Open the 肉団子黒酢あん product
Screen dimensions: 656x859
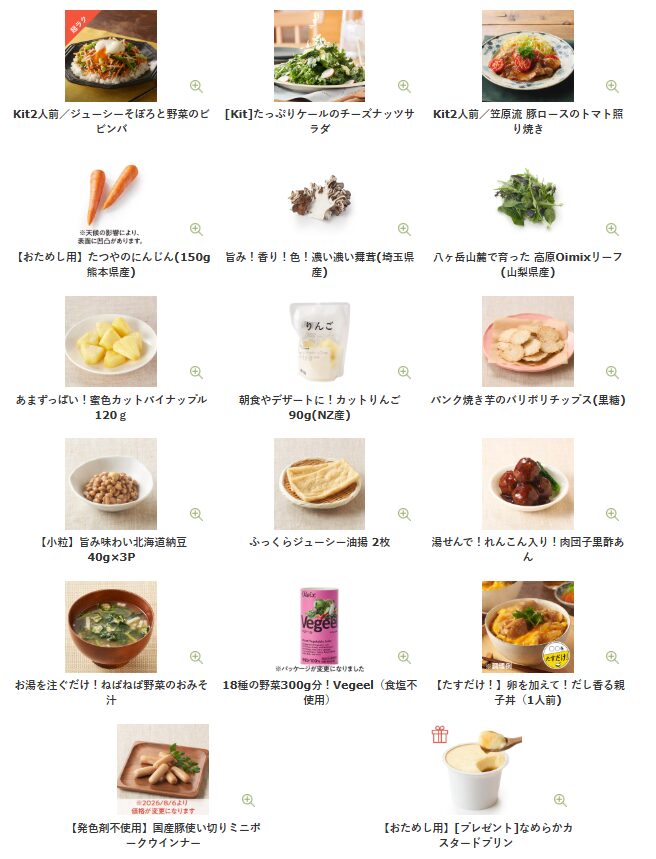(x=527, y=549)
